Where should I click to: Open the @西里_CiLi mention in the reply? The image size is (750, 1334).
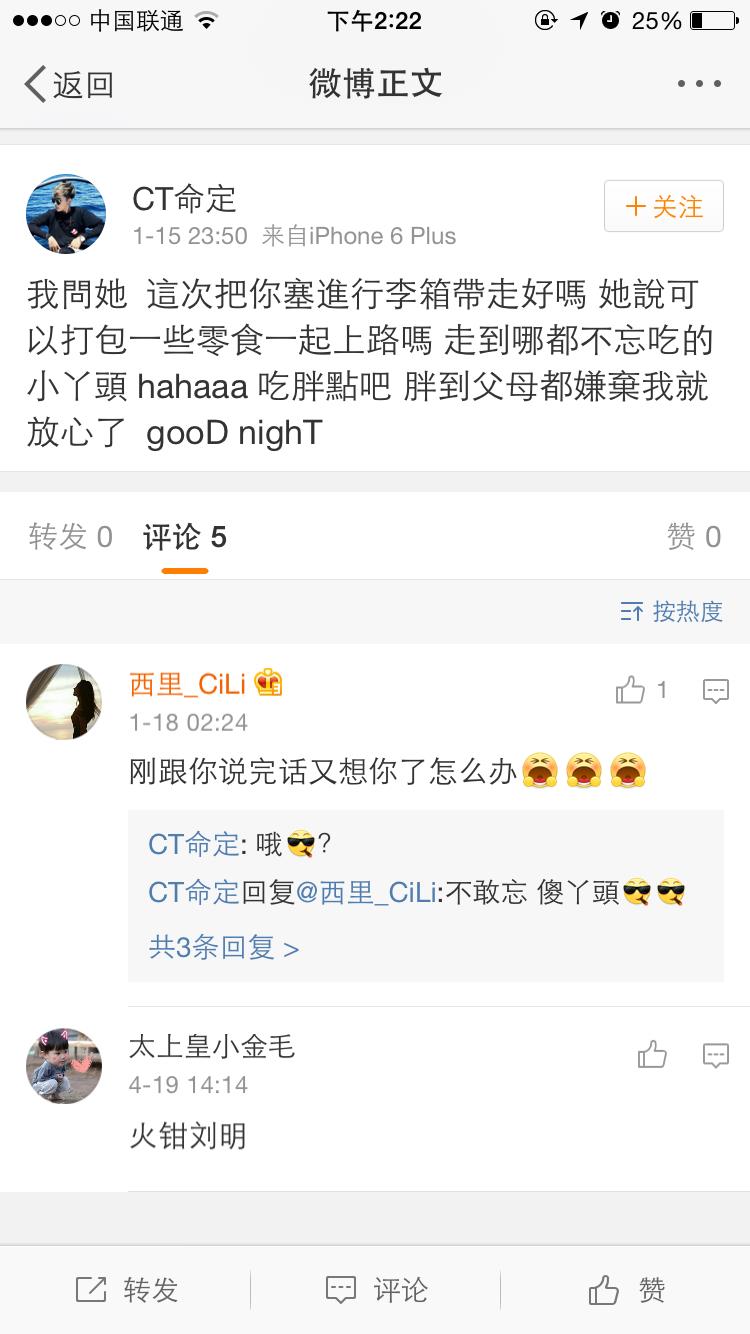click(x=367, y=893)
